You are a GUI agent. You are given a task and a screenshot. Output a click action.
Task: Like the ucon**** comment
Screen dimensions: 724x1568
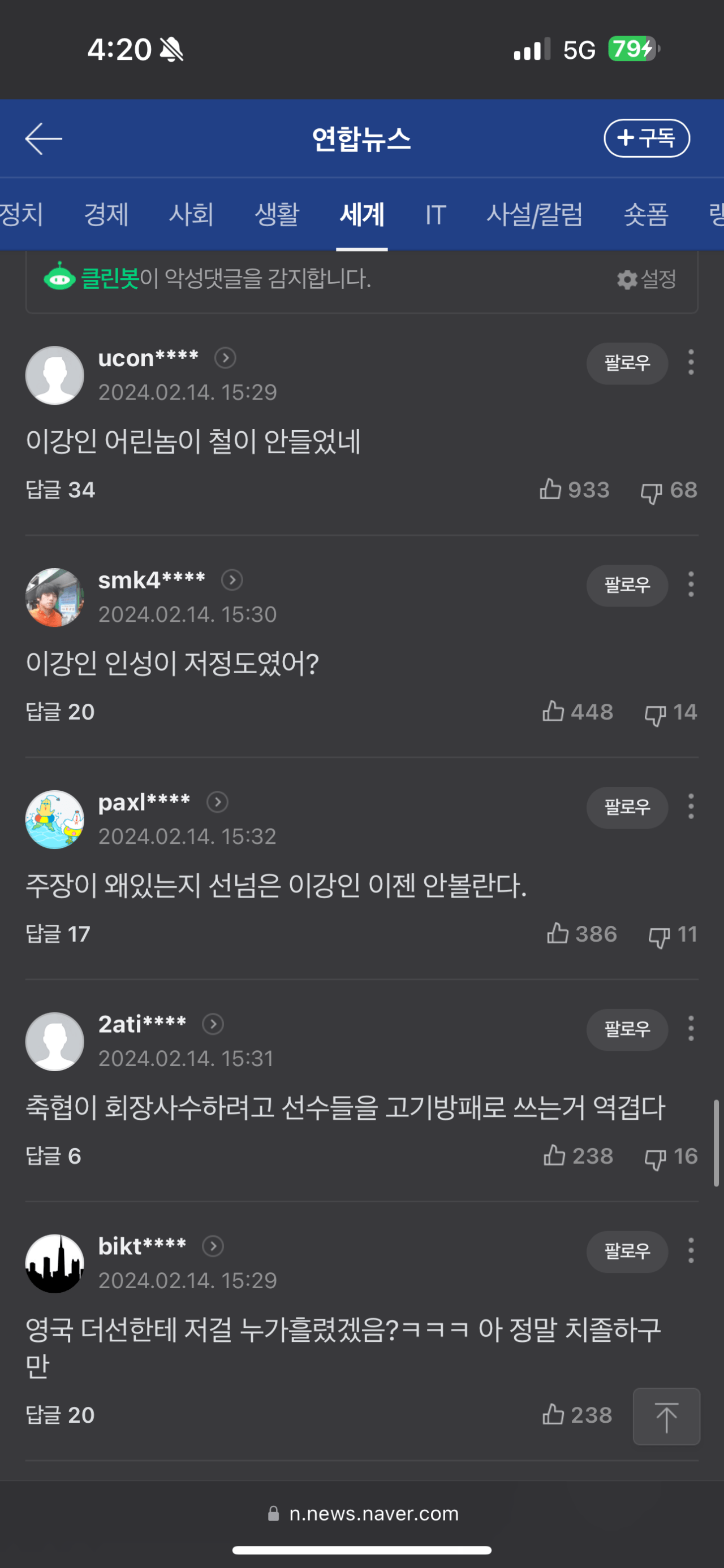(551, 490)
